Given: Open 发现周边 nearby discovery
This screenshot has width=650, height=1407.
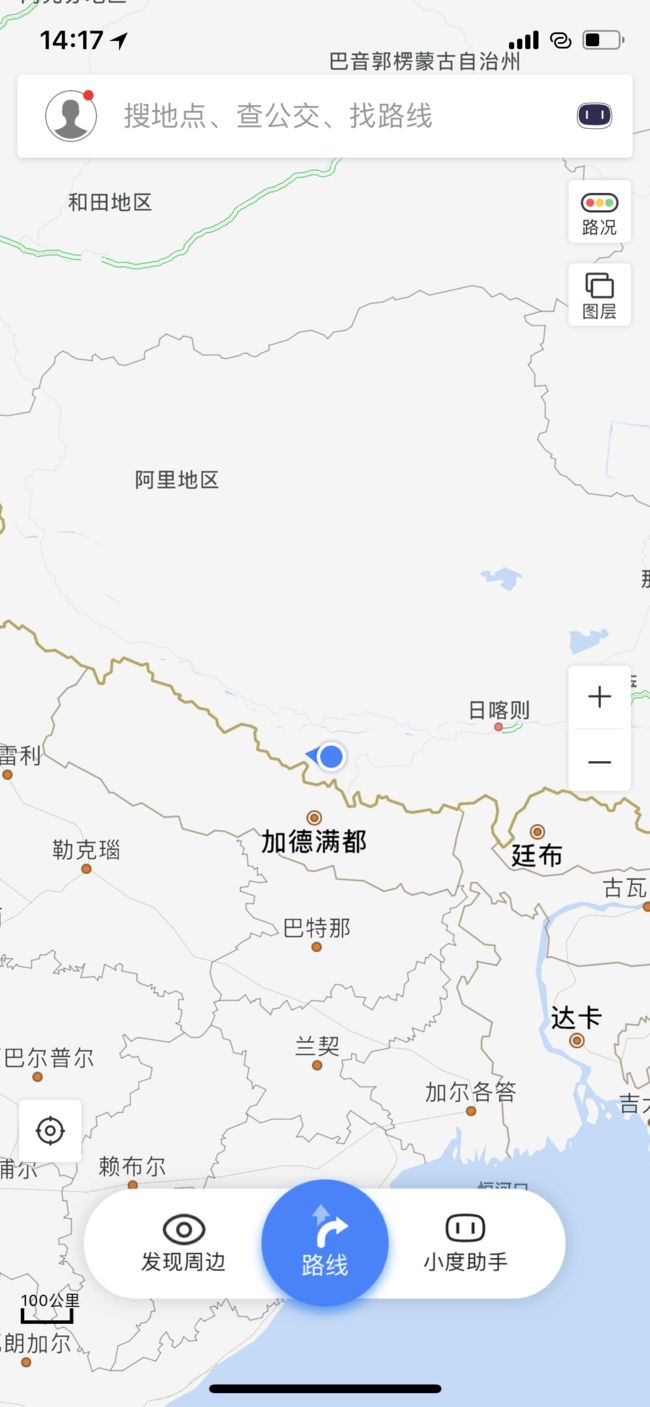Looking at the screenshot, I should (x=184, y=1244).
